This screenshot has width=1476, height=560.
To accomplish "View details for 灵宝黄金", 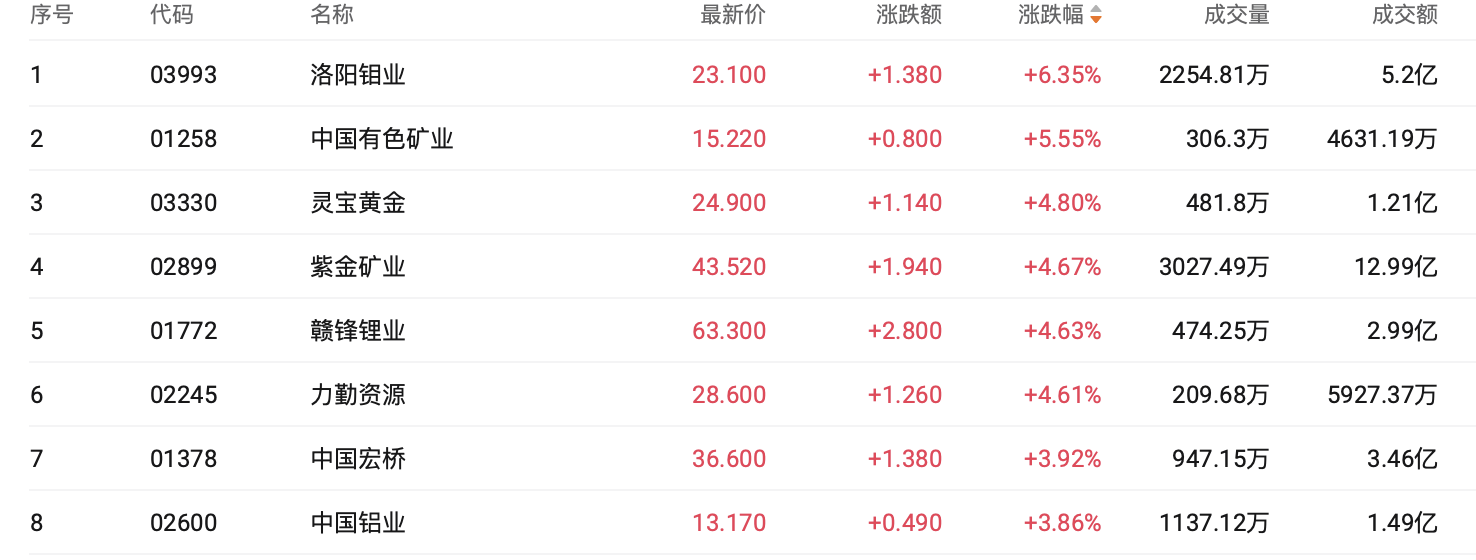I will click(358, 203).
